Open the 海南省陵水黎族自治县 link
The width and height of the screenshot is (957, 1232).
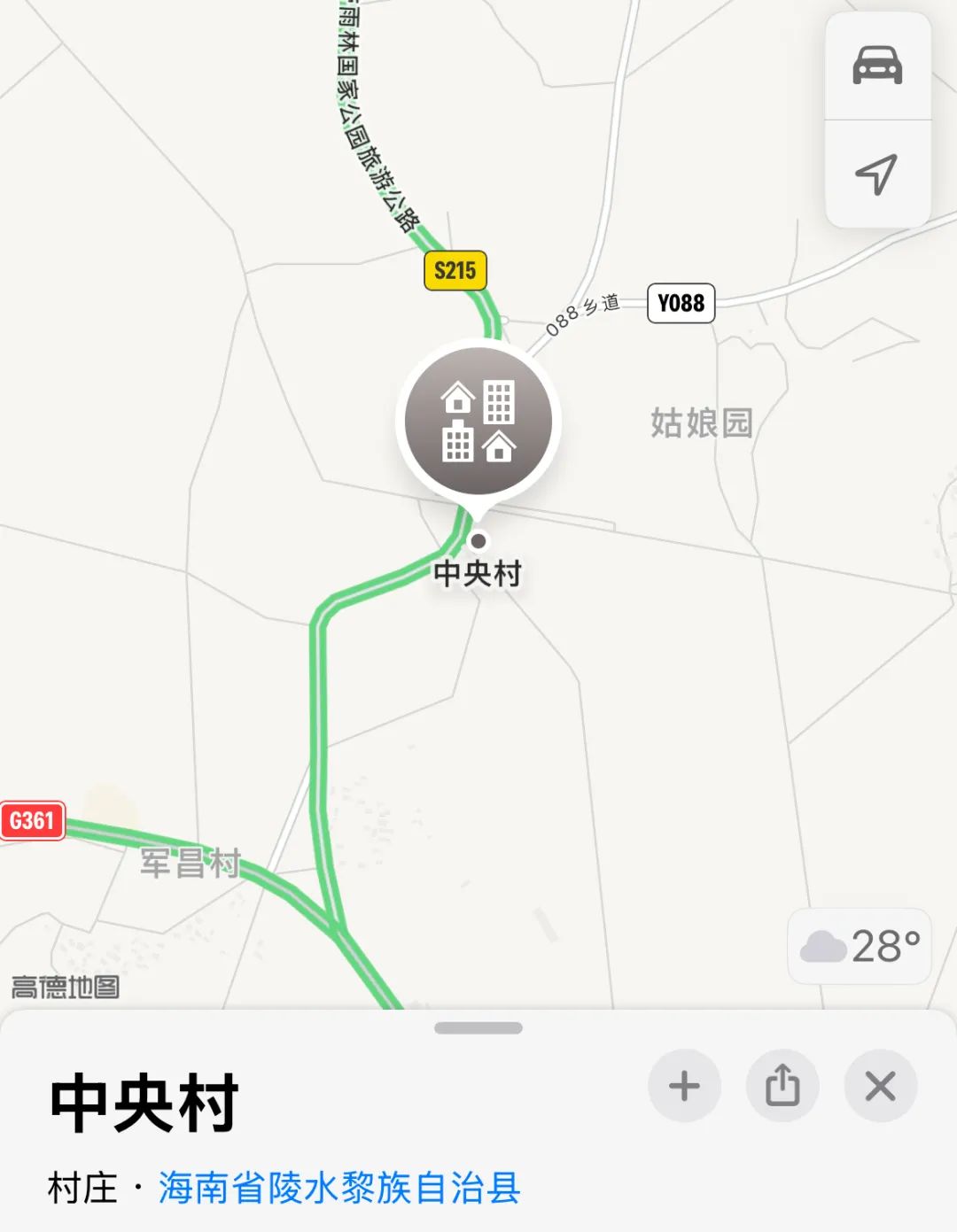pyautogui.click(x=339, y=1188)
